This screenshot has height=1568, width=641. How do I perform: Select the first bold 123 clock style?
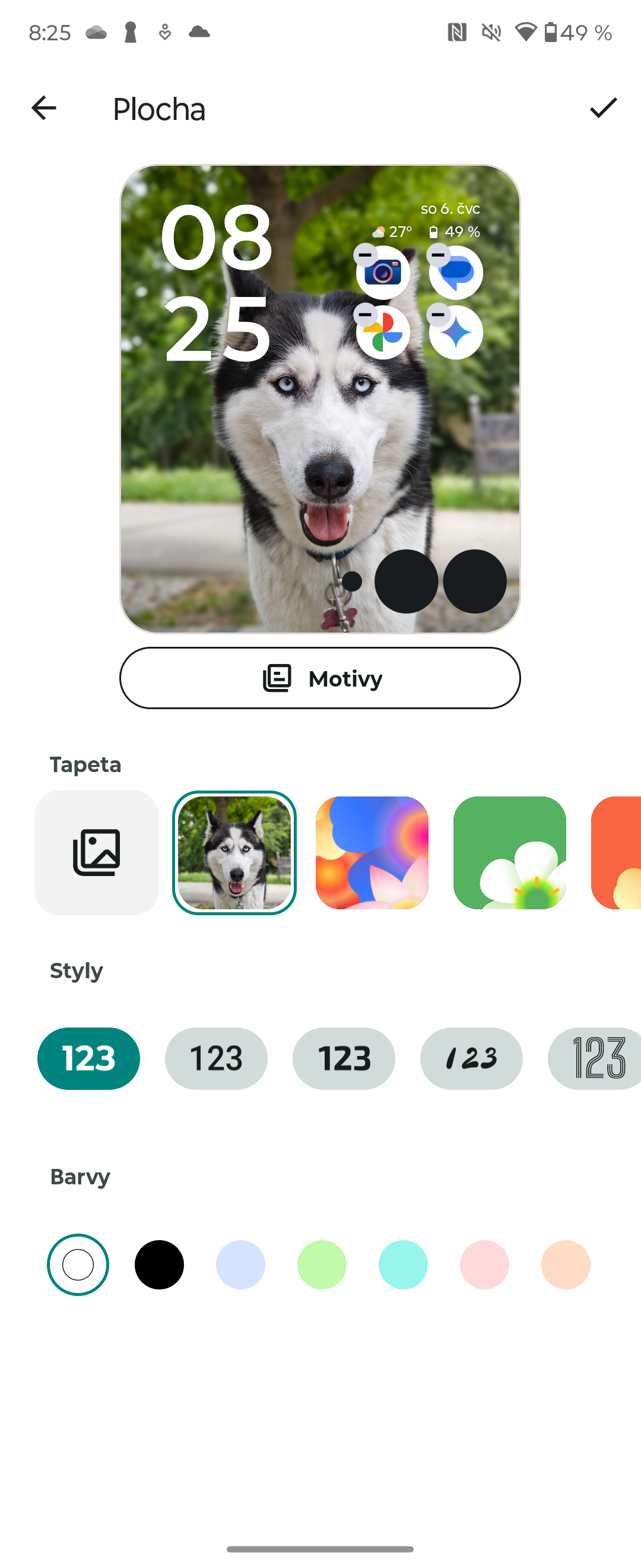[89, 1058]
